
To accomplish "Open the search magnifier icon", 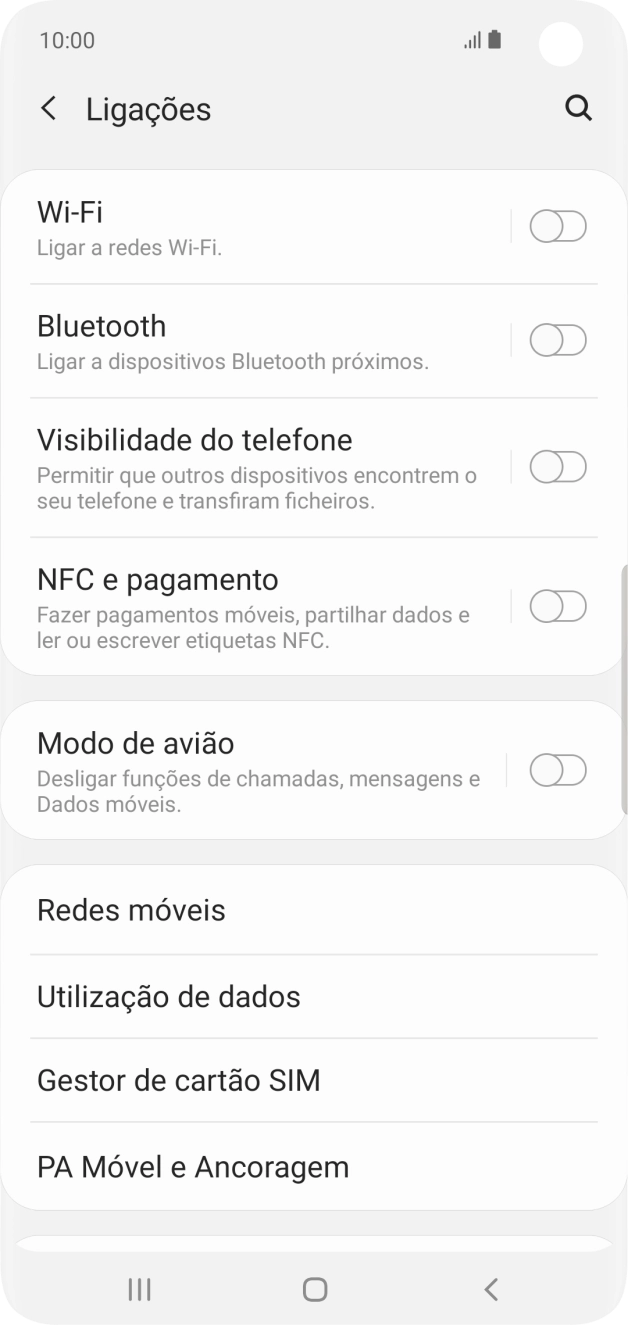I will (x=578, y=108).
